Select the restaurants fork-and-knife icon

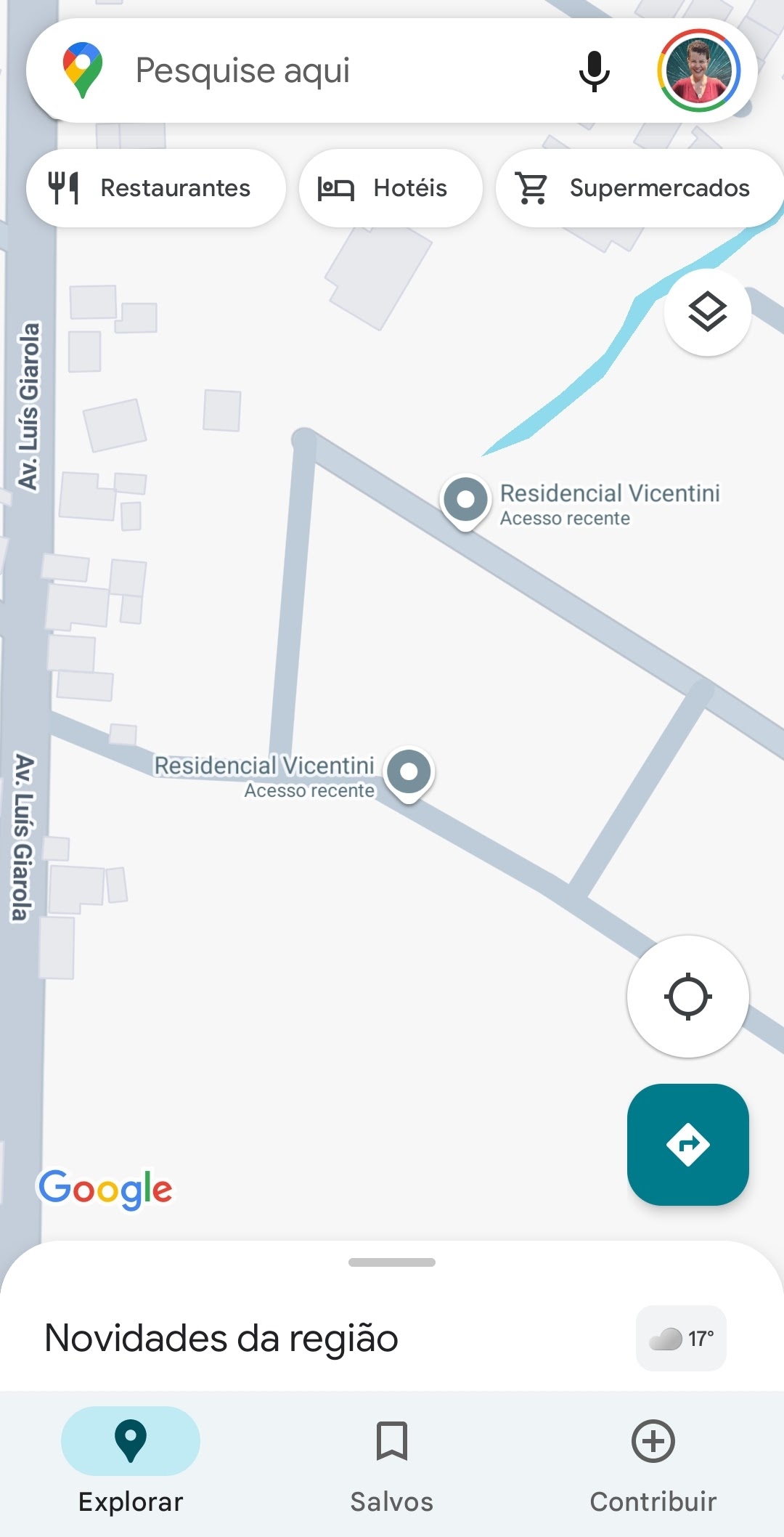click(x=65, y=187)
